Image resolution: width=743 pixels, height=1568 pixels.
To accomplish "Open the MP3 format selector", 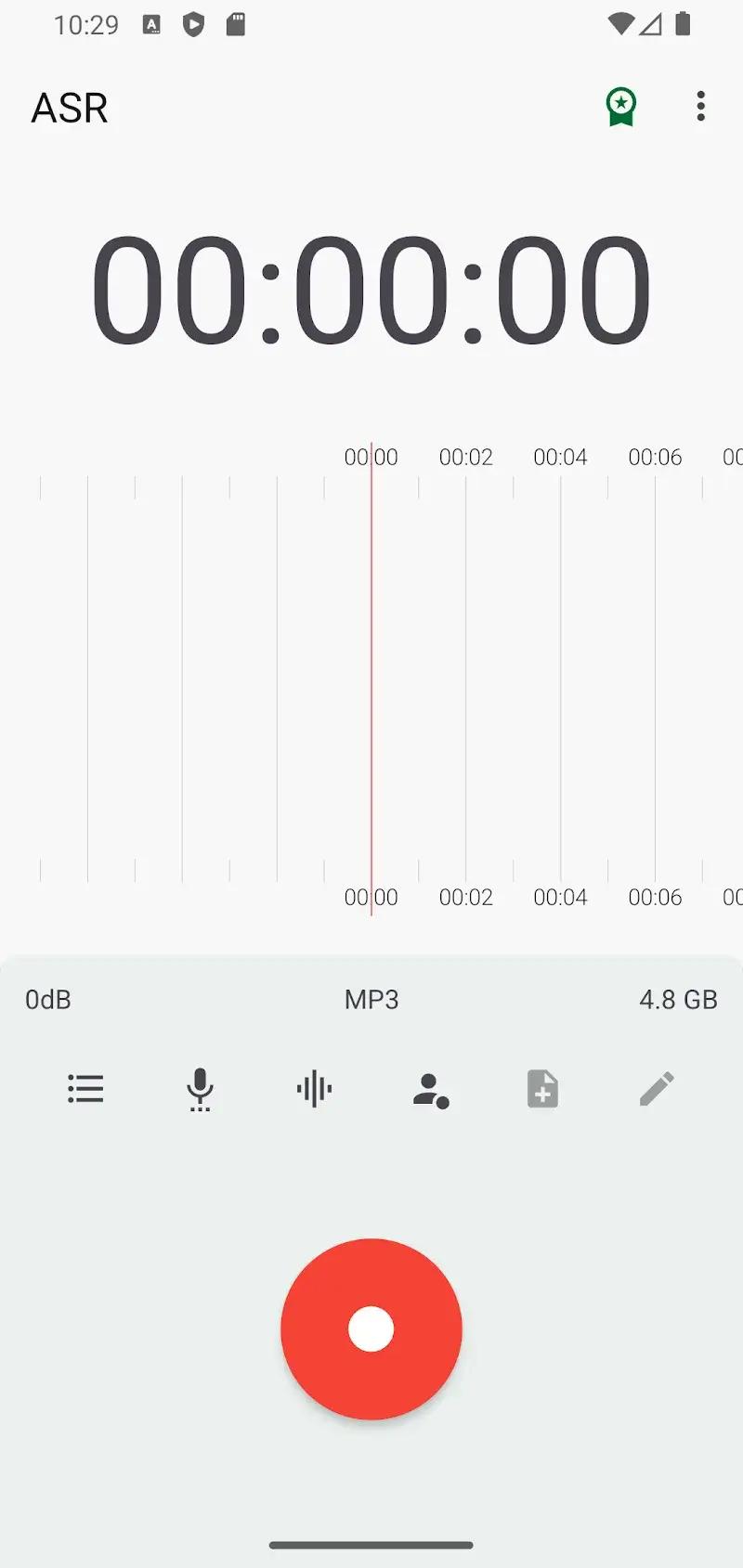I will (371, 1000).
